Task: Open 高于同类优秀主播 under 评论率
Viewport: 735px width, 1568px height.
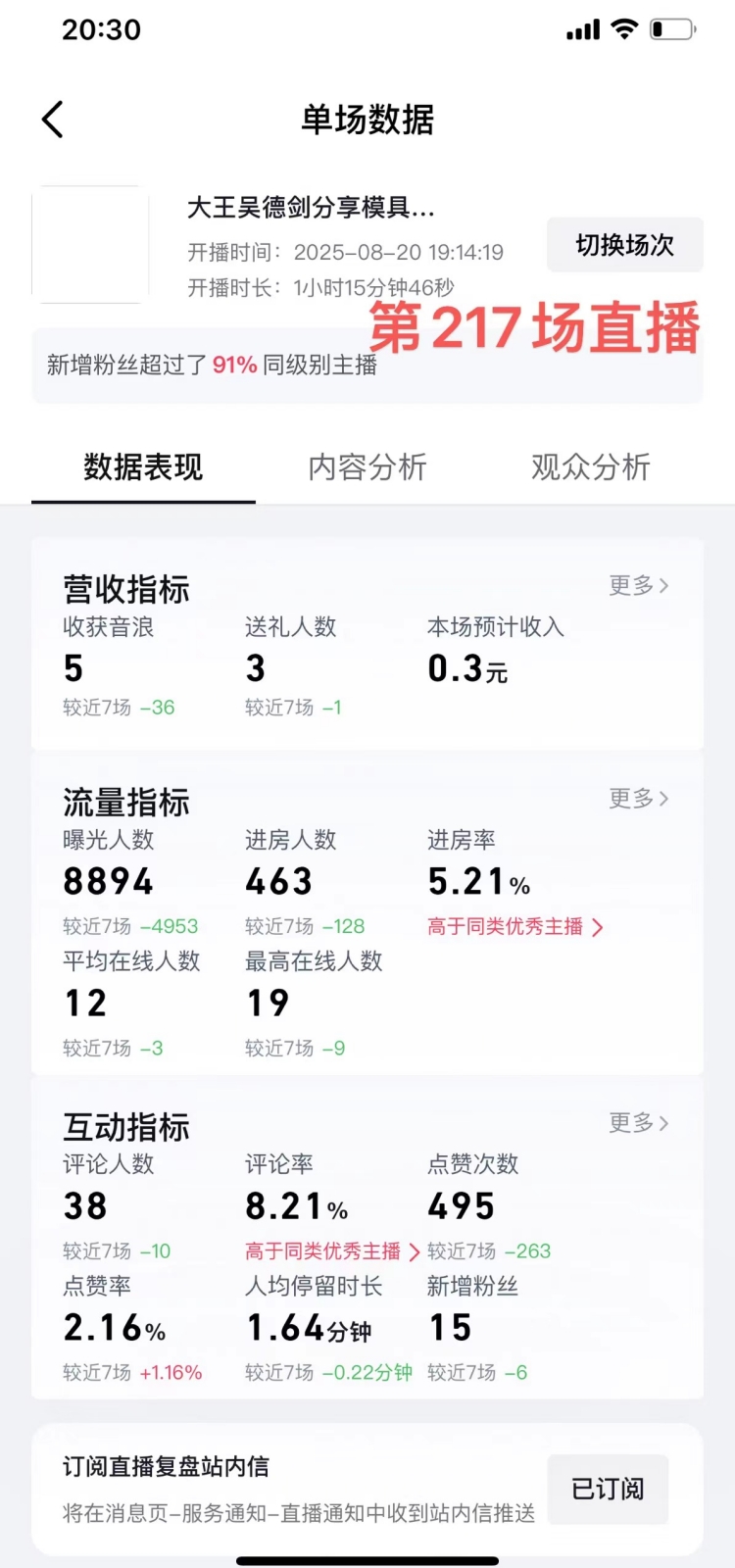Action: pos(332,1251)
